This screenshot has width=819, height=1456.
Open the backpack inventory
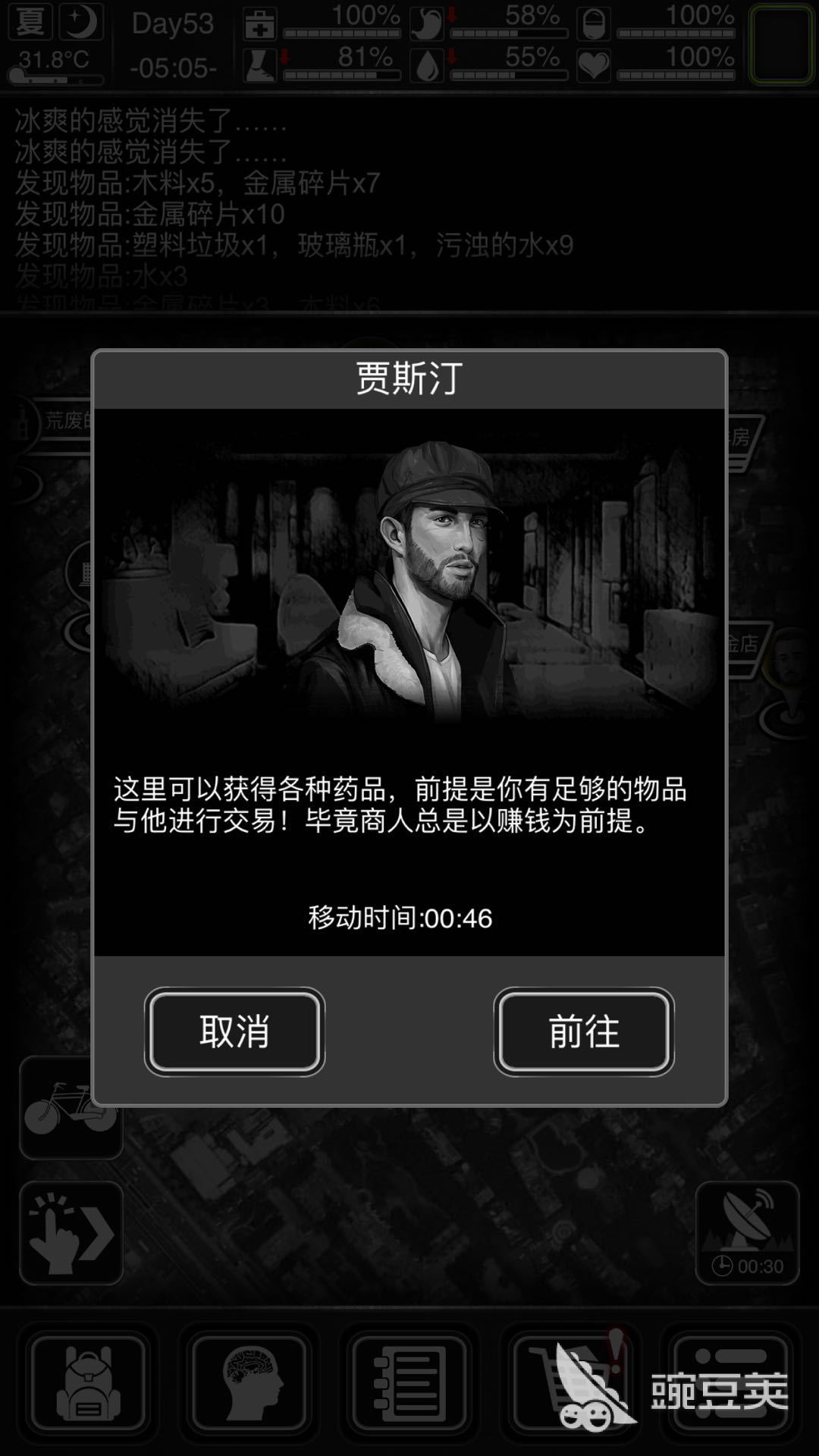point(87,1383)
